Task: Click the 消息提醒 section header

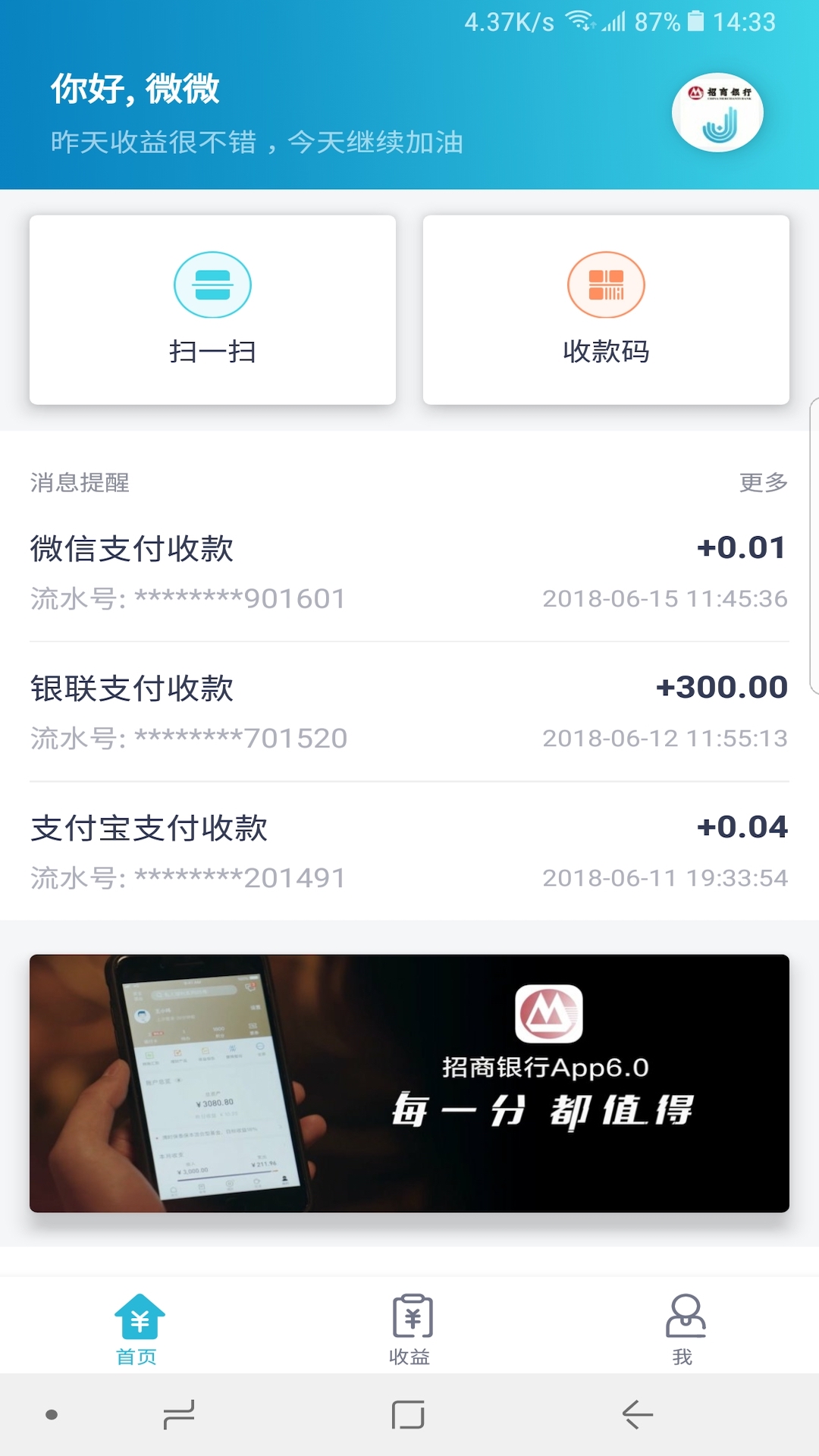Action: tap(80, 482)
